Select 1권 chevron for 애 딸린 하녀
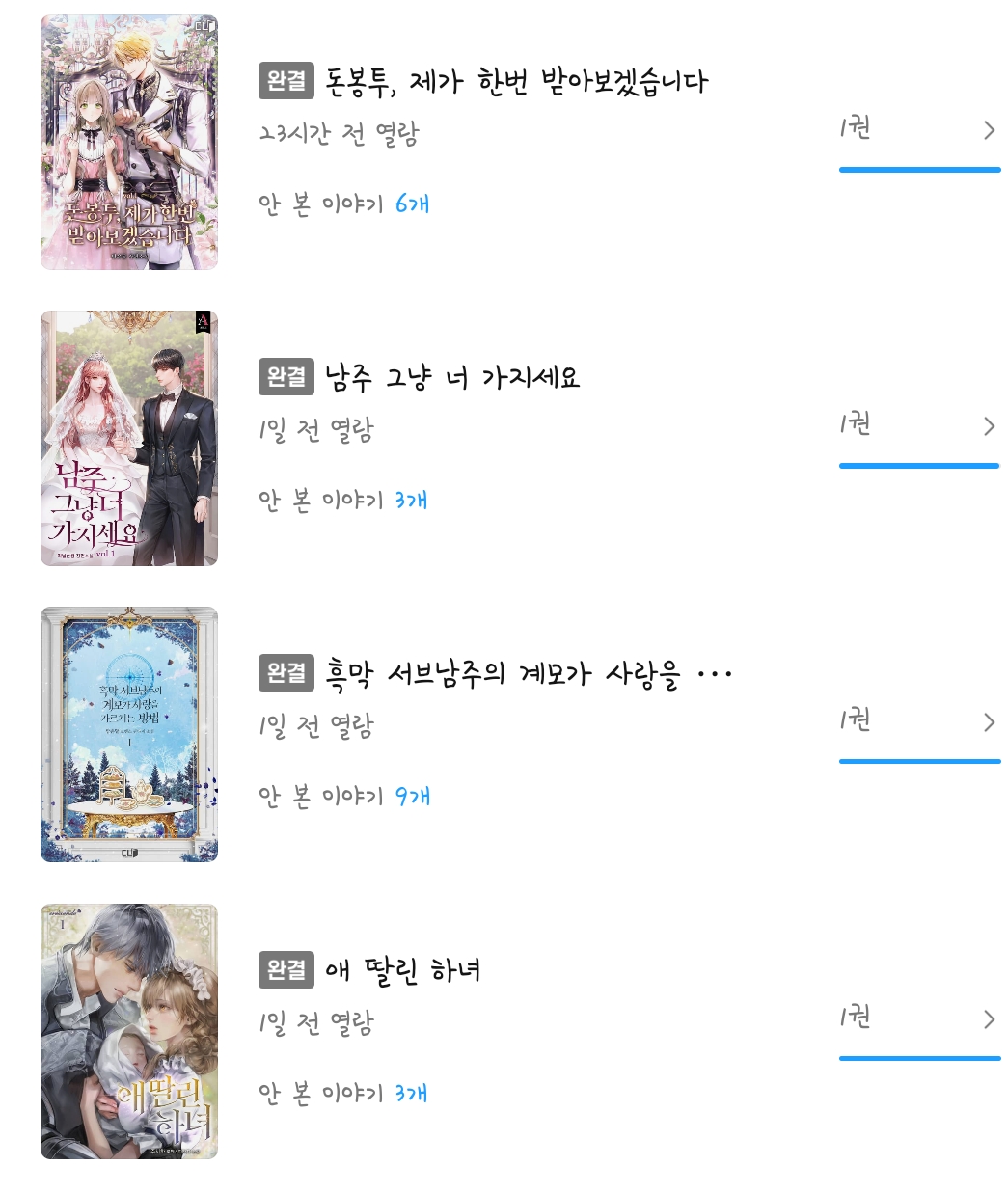The image size is (1008, 1194). pyautogui.click(x=989, y=1019)
